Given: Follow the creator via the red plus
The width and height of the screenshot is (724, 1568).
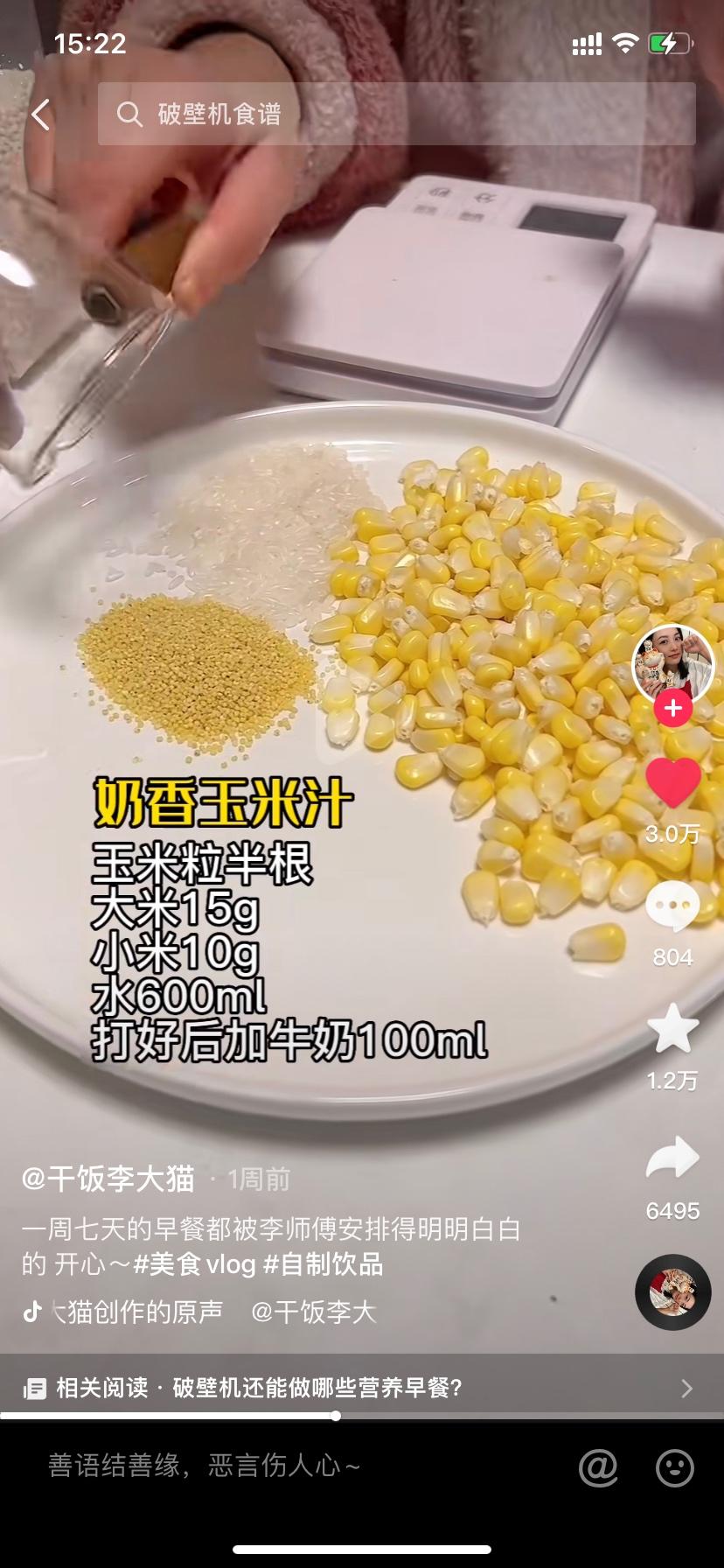Looking at the screenshot, I should pos(672,709).
